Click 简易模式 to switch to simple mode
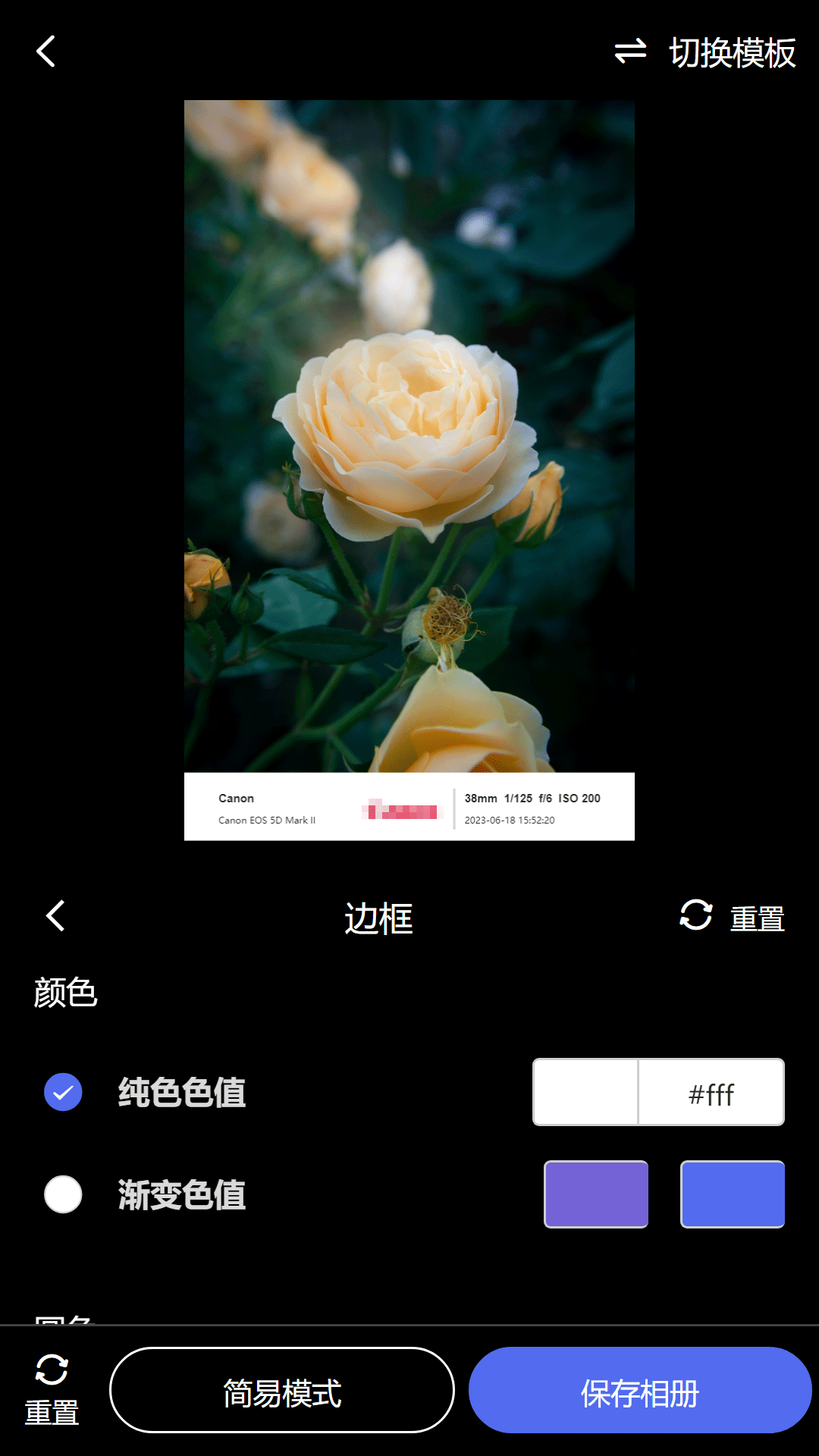This screenshot has height=1456, width=819. (281, 1390)
